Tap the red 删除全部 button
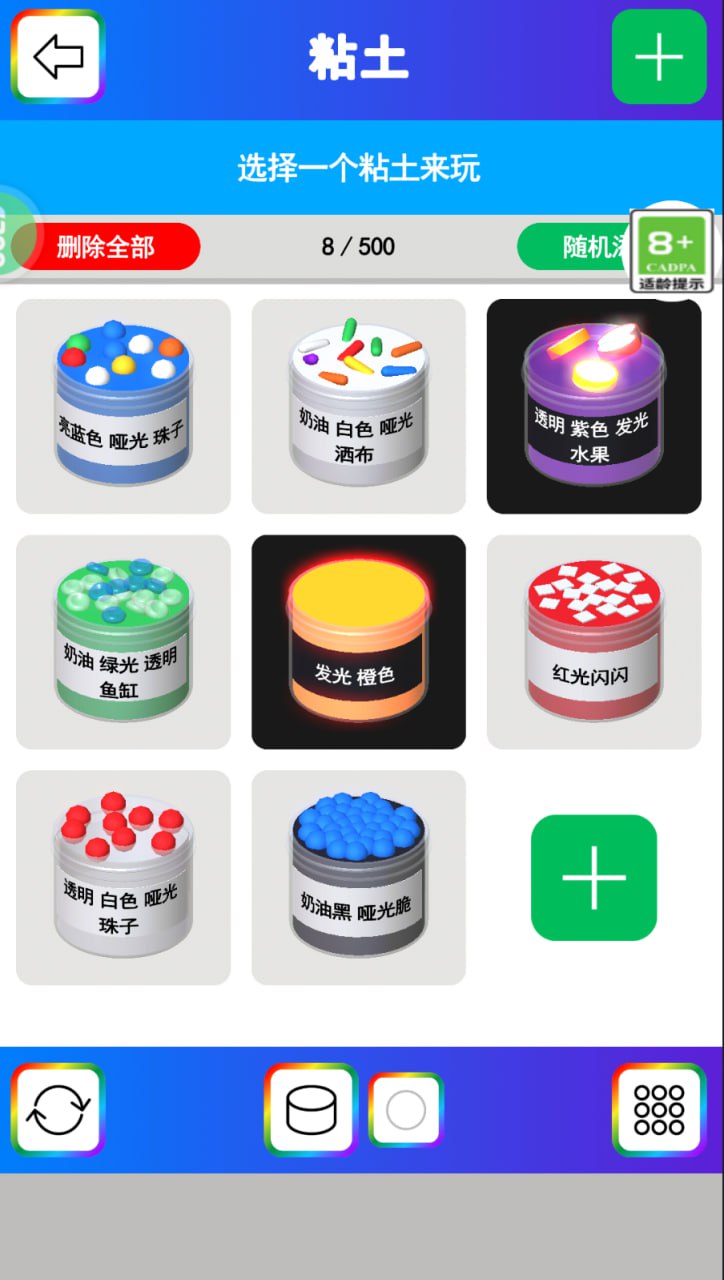 coord(106,247)
